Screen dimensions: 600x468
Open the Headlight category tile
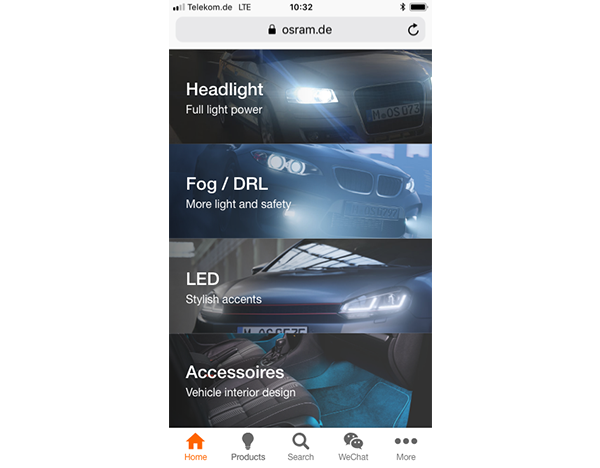[x=300, y=97]
